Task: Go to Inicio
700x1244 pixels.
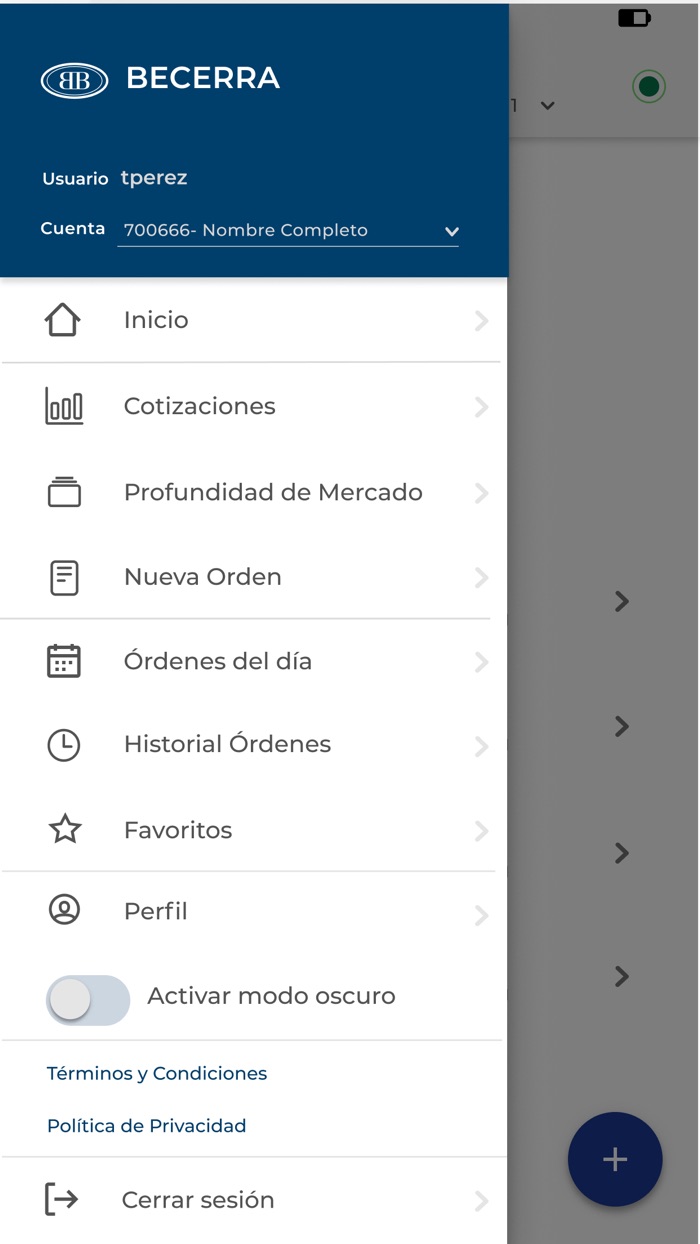Action: tap(254, 320)
